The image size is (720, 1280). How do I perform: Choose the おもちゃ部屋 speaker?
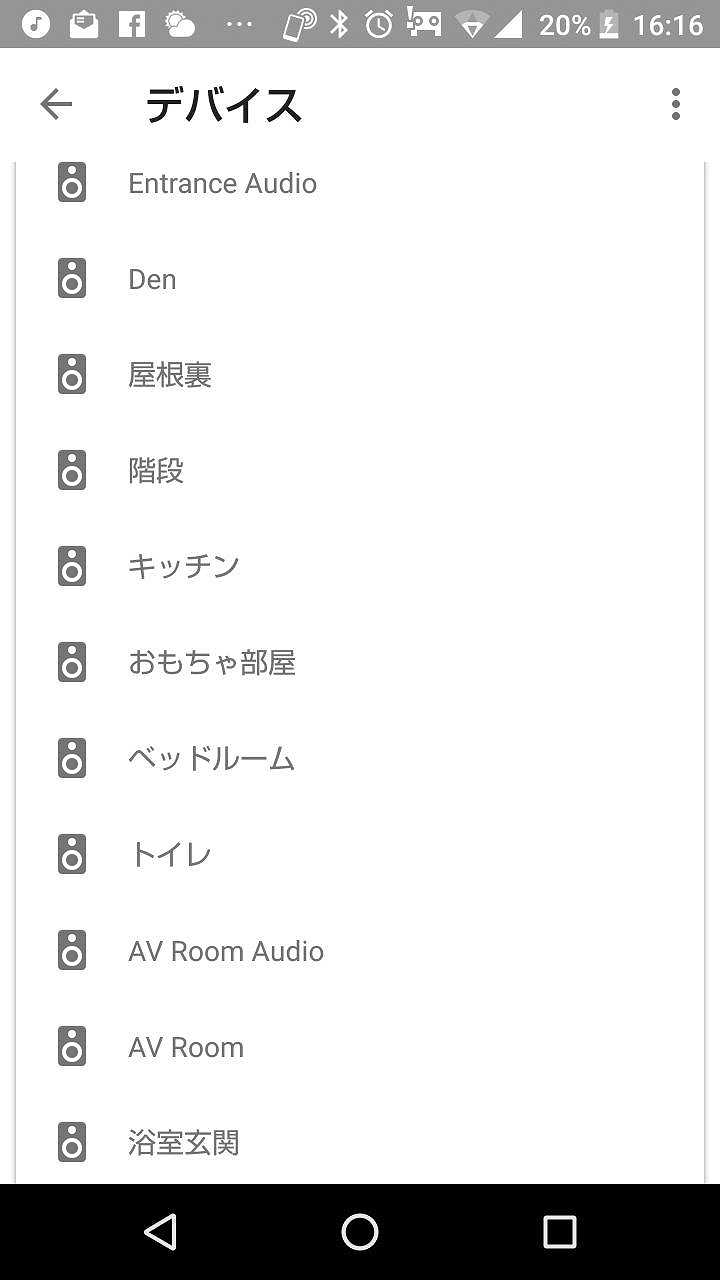212,663
